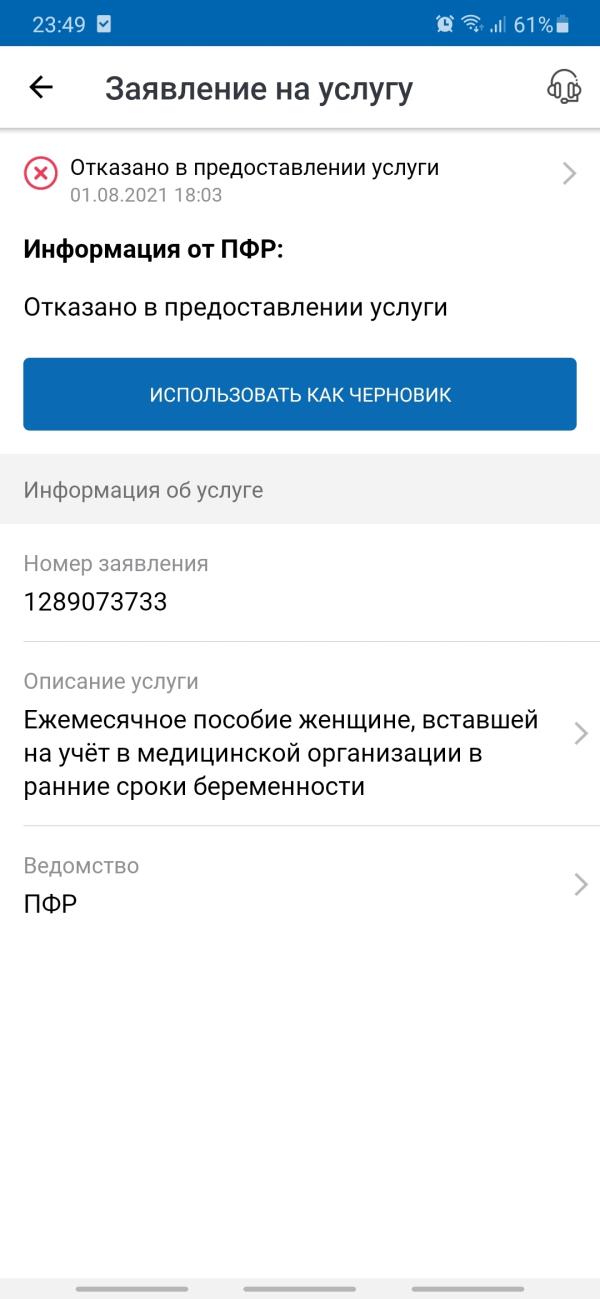Open the support headset icon

pyautogui.click(x=564, y=88)
